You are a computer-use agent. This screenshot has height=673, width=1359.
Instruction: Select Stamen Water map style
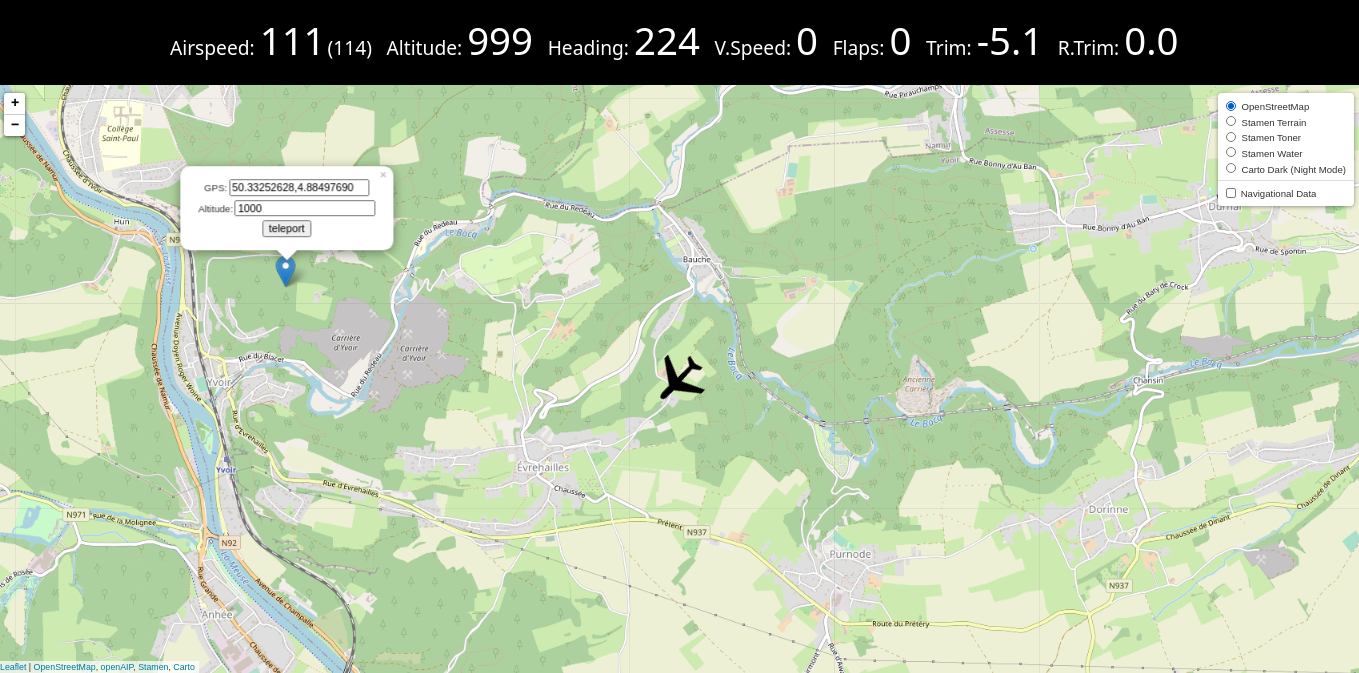[1231, 152]
